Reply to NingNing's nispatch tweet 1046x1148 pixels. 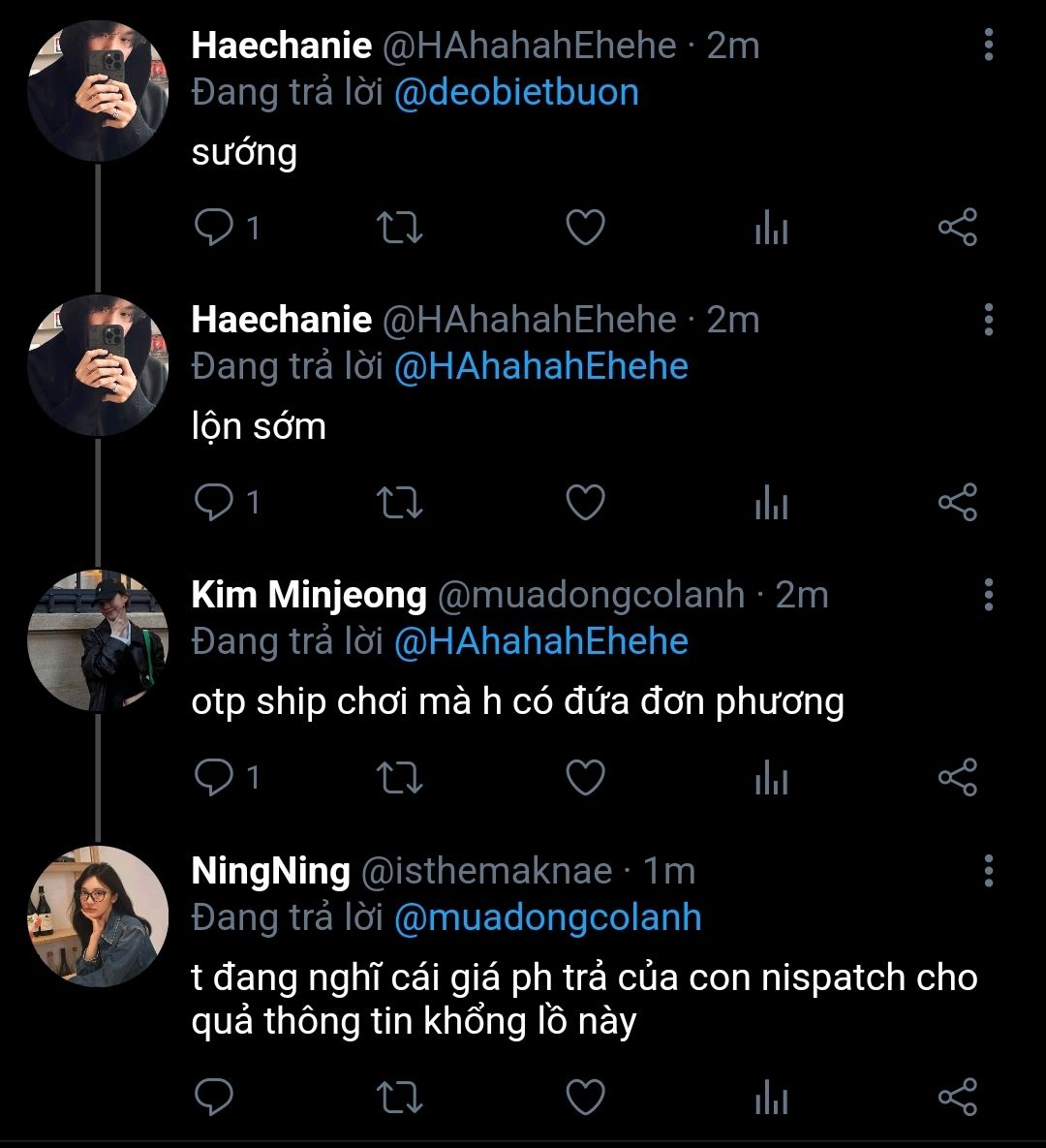pos(213,1096)
